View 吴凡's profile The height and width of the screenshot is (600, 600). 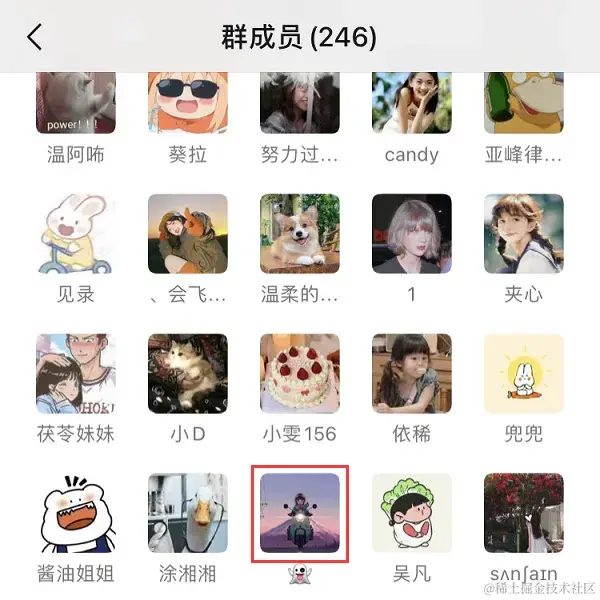412,514
